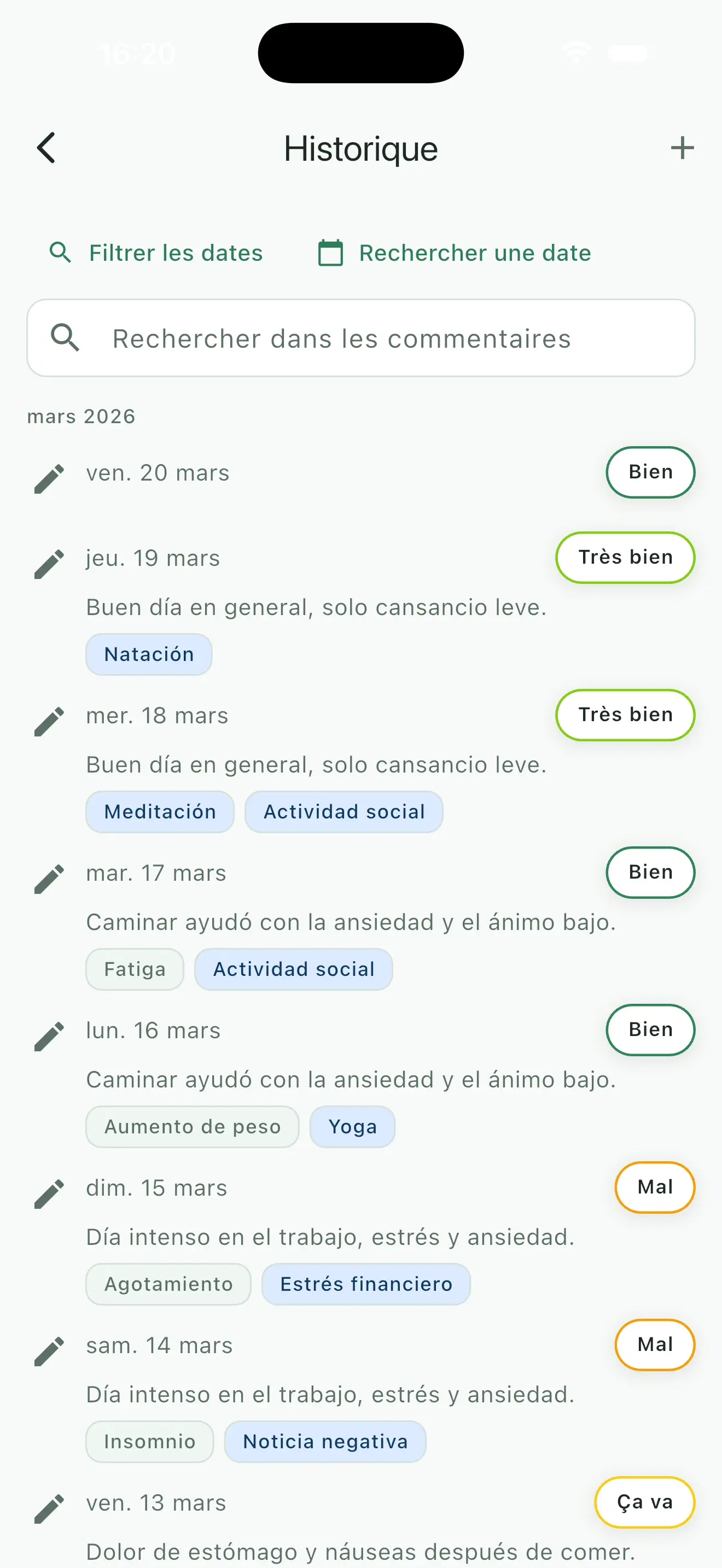Viewport: 722px width, 1568px height.
Task: Focus the Rechercher dans les commentaires field
Action: click(x=360, y=338)
